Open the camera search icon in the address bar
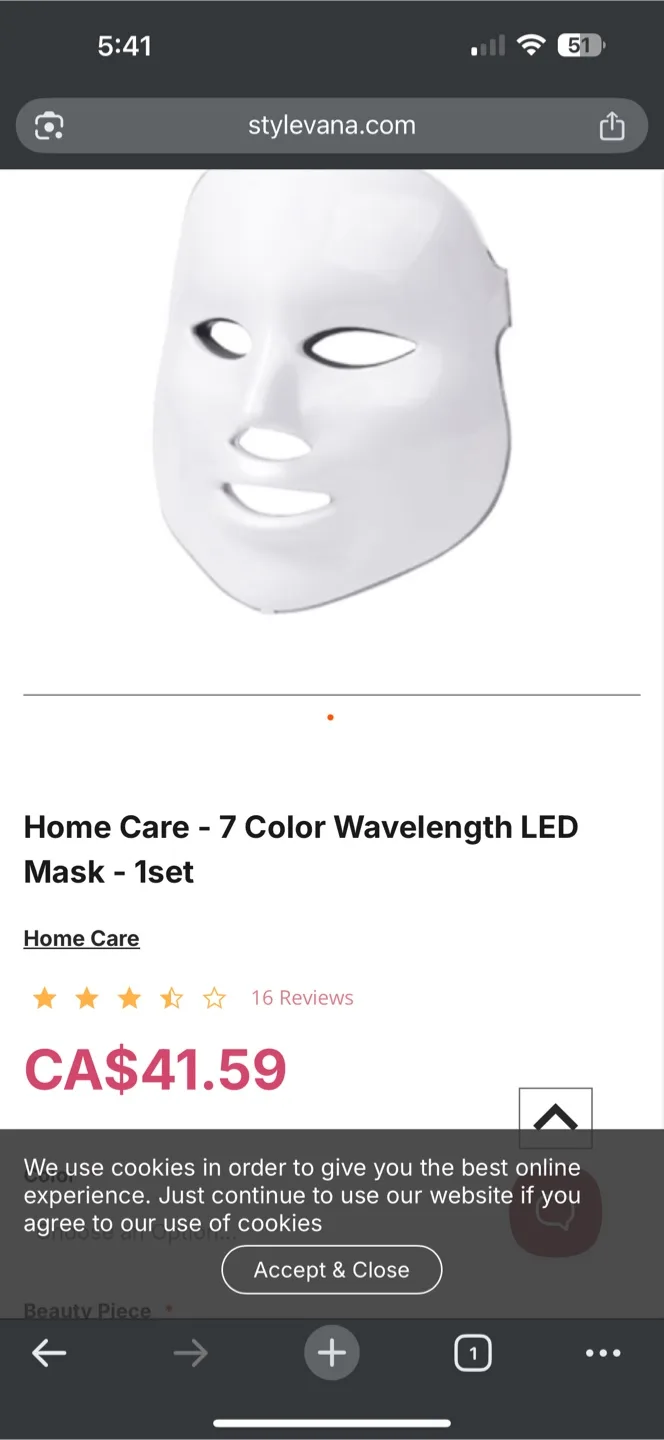The image size is (664, 1440). [49, 126]
